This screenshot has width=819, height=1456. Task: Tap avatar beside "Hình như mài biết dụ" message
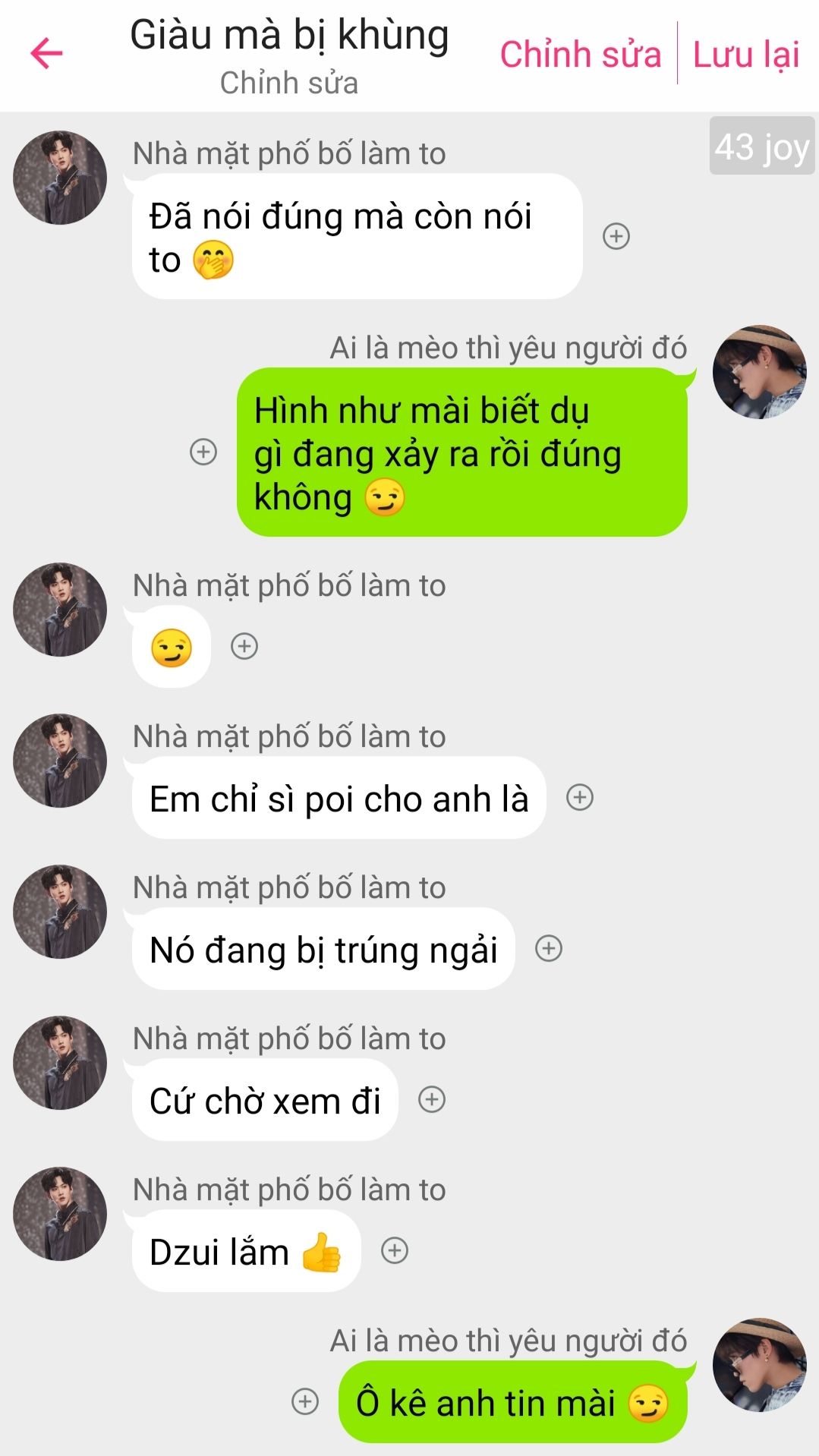click(x=759, y=372)
